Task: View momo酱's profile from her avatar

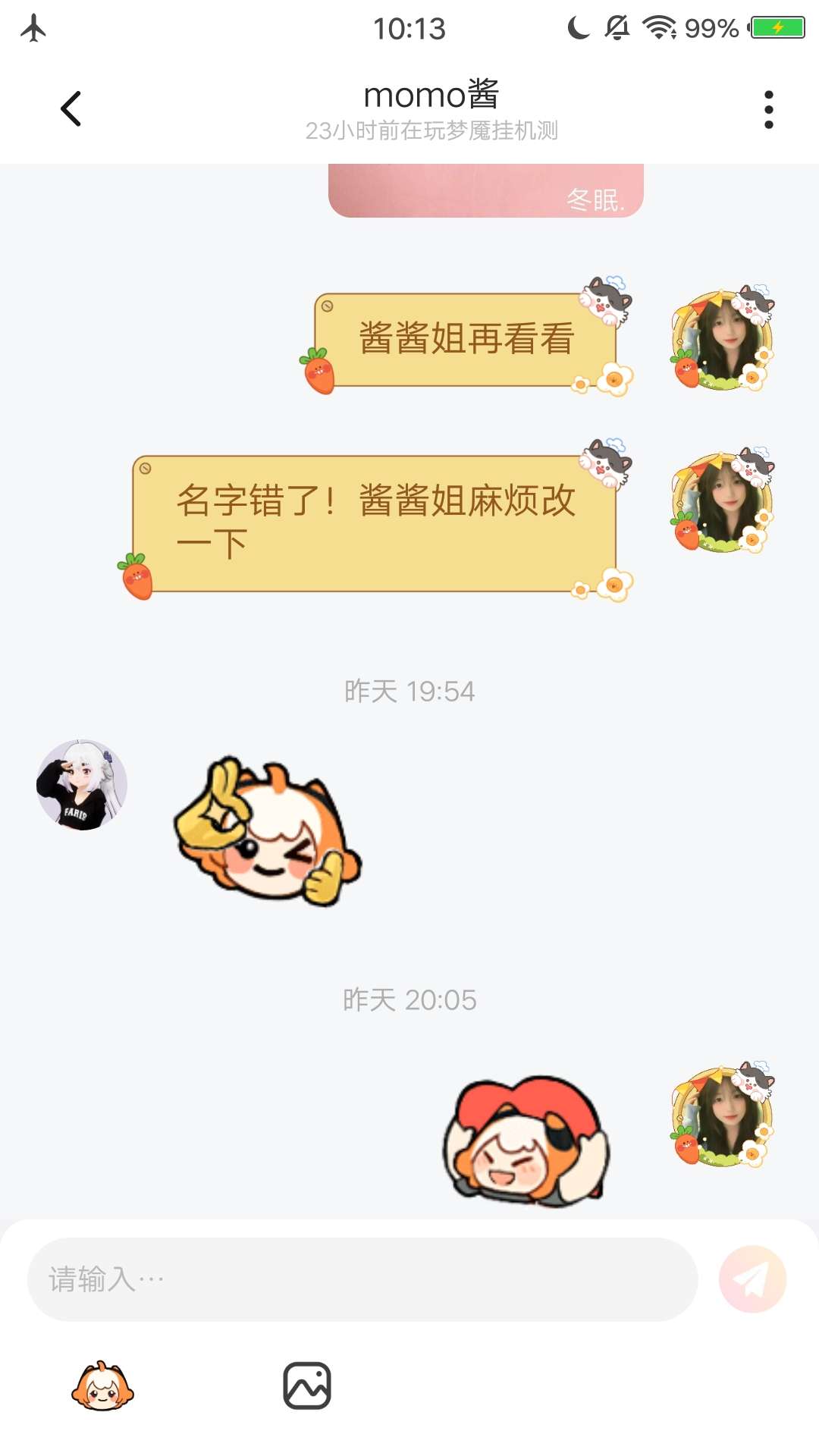Action: tap(82, 785)
